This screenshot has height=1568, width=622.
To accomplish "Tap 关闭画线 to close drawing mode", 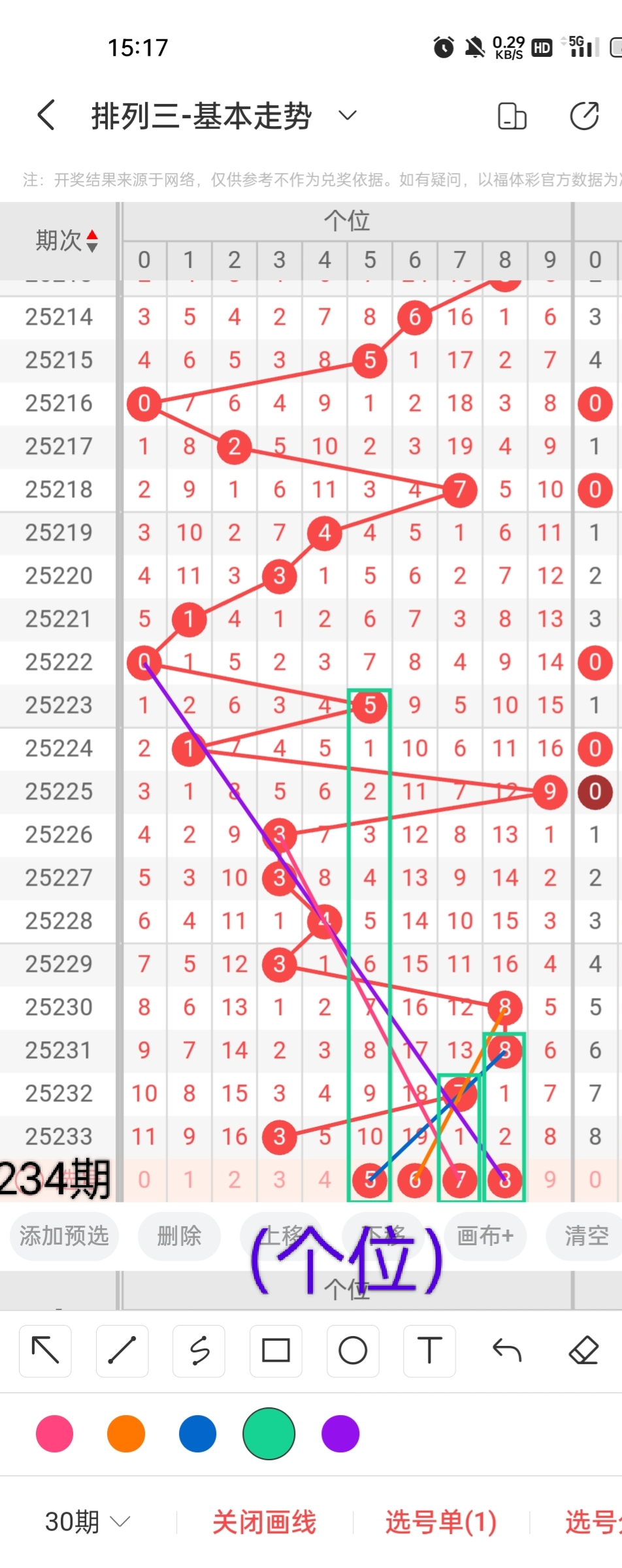I will [x=264, y=1522].
